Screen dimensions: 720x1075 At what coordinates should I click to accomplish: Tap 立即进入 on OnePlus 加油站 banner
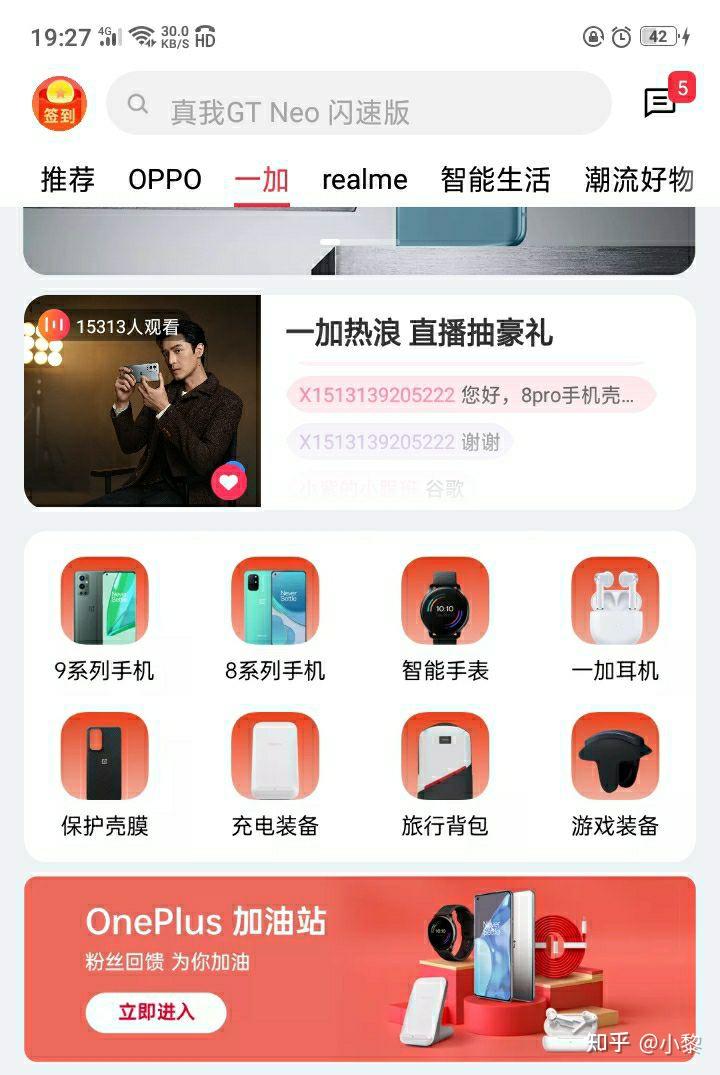point(156,1012)
